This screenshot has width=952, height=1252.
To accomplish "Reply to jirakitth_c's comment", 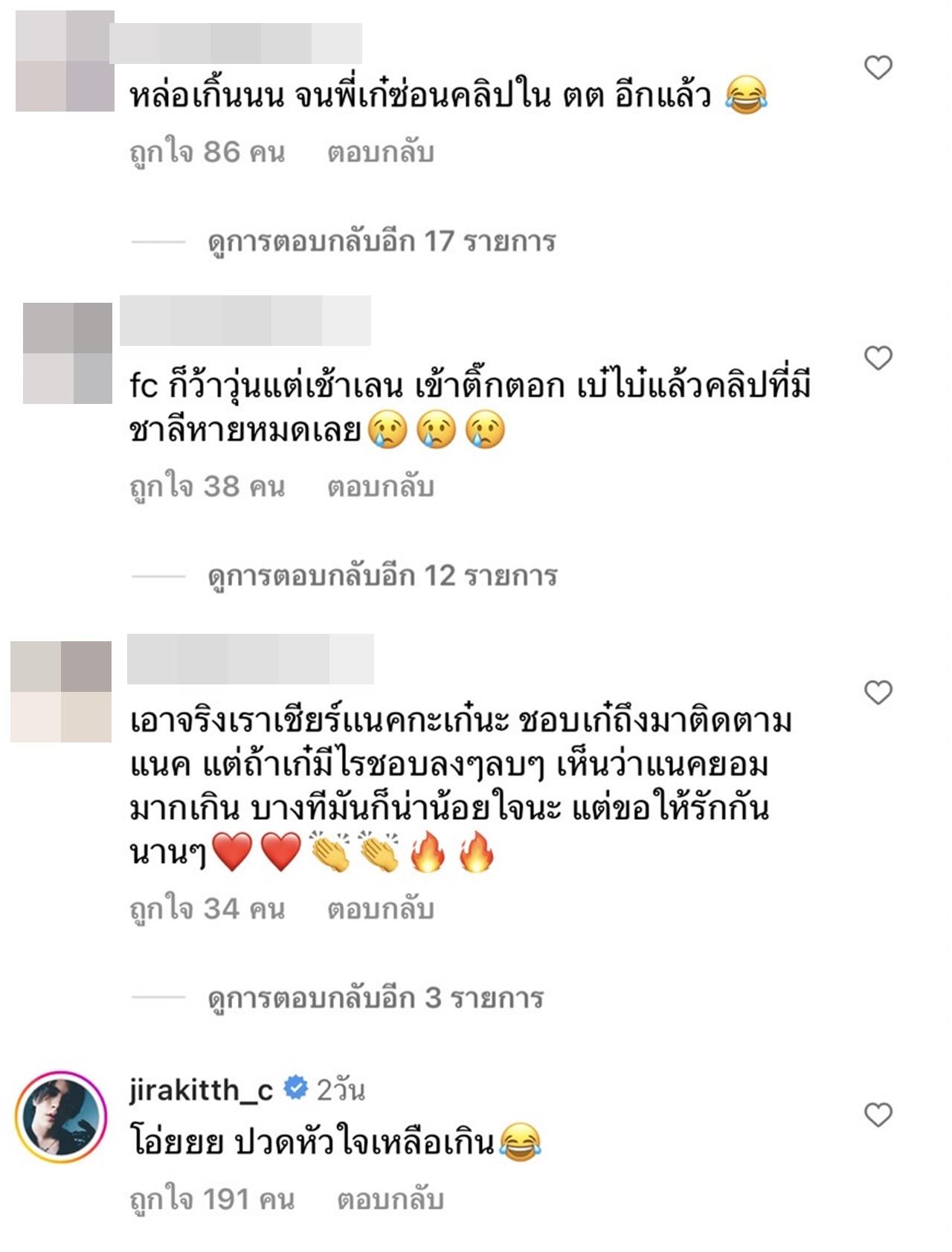I will pos(390,1200).
